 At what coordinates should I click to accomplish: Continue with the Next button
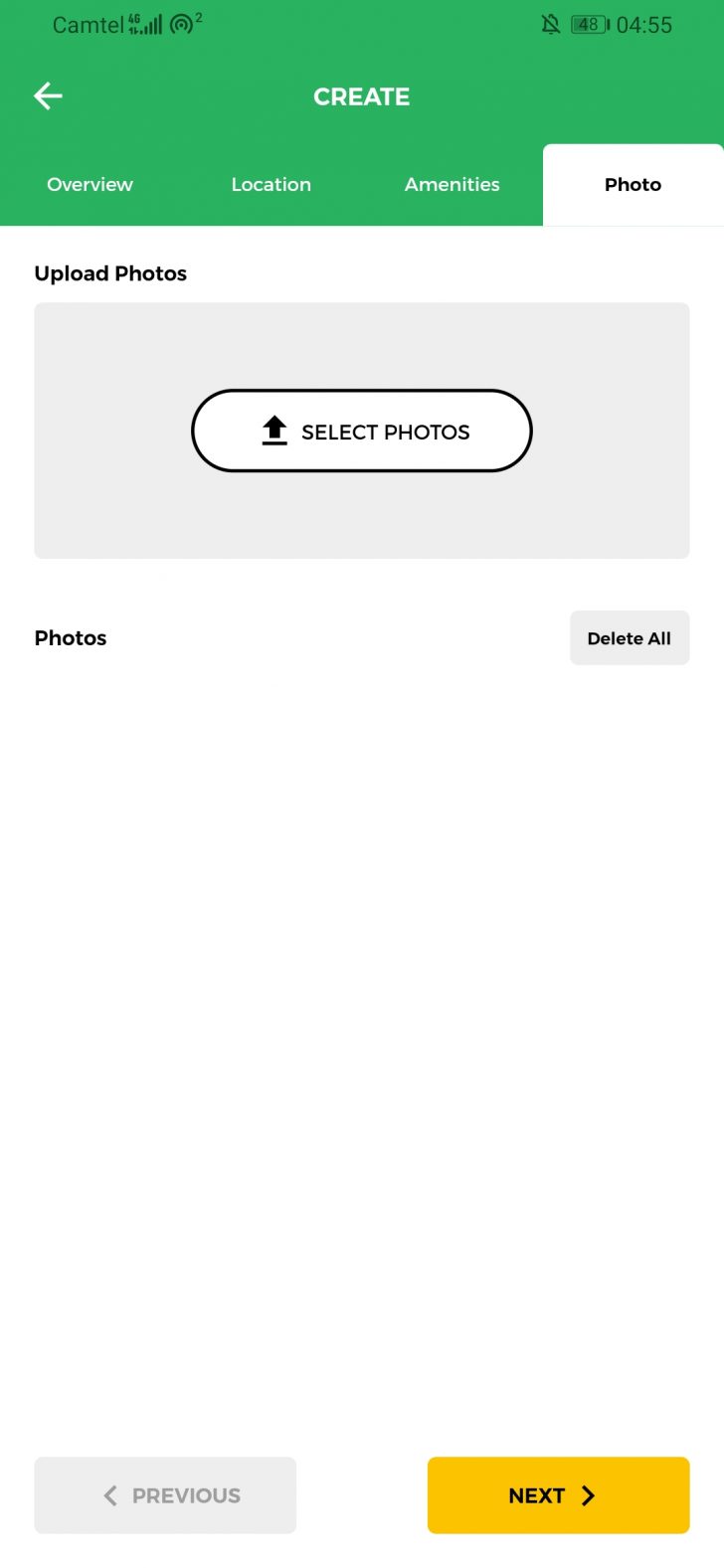(x=558, y=1494)
